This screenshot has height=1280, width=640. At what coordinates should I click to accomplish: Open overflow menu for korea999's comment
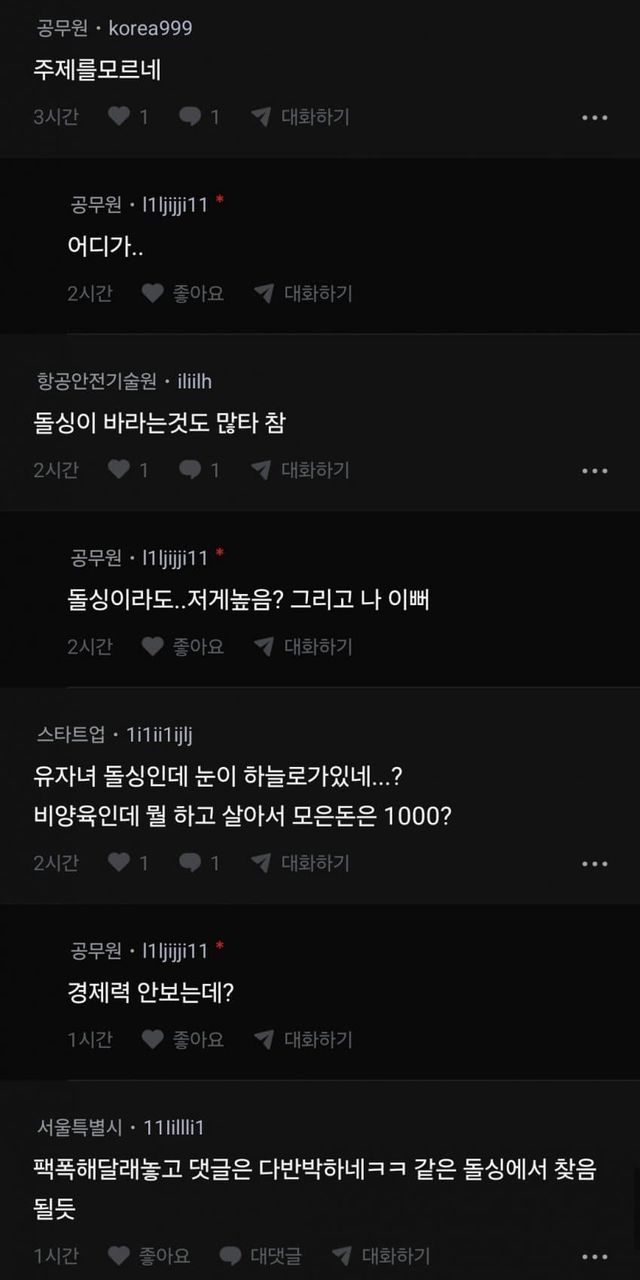(594, 118)
